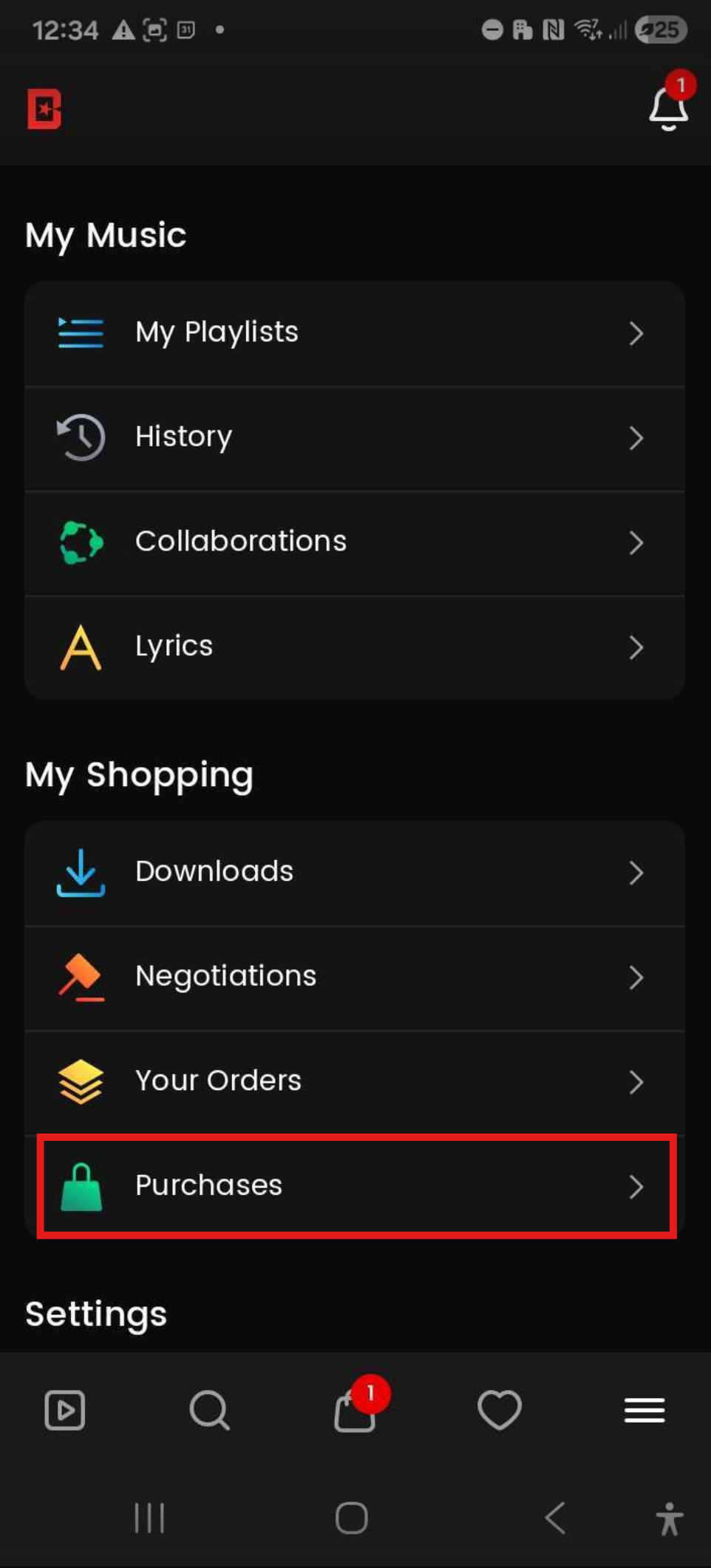The height and width of the screenshot is (1568, 711).
Task: Open My Playlists
Action: coord(355,333)
